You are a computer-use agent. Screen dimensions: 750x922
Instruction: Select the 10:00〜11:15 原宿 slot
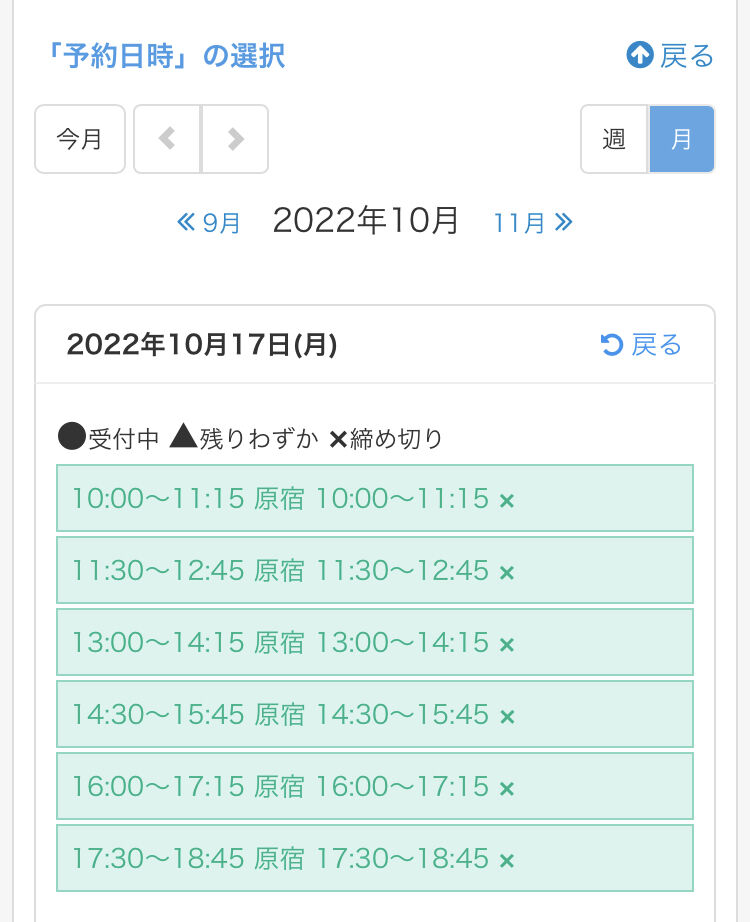point(375,498)
